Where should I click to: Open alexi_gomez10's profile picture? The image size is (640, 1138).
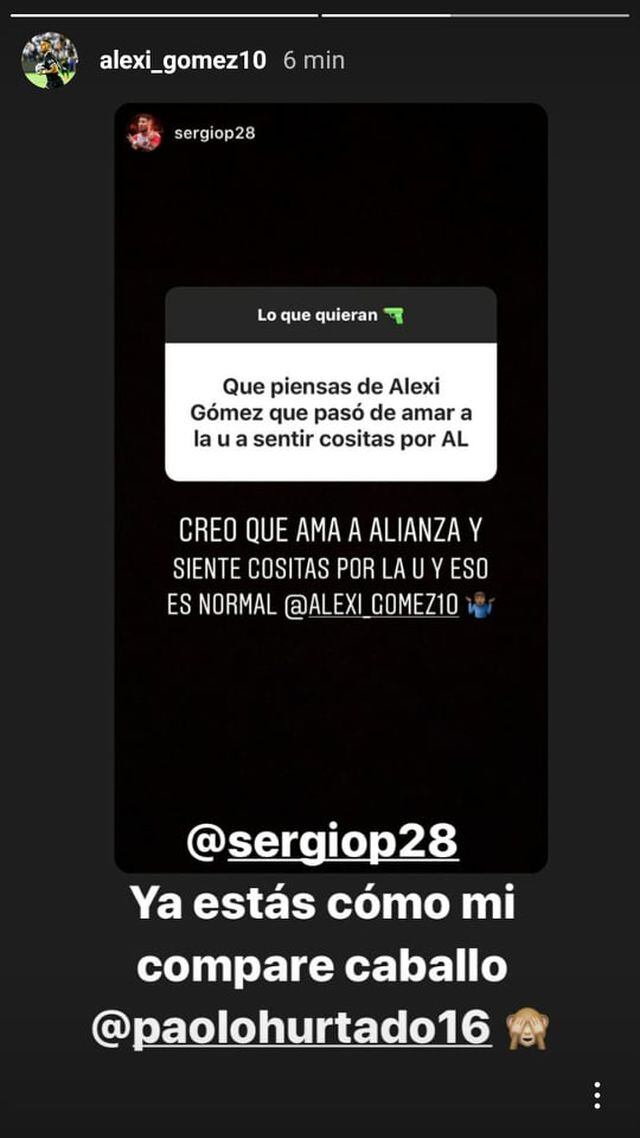[x=49, y=60]
